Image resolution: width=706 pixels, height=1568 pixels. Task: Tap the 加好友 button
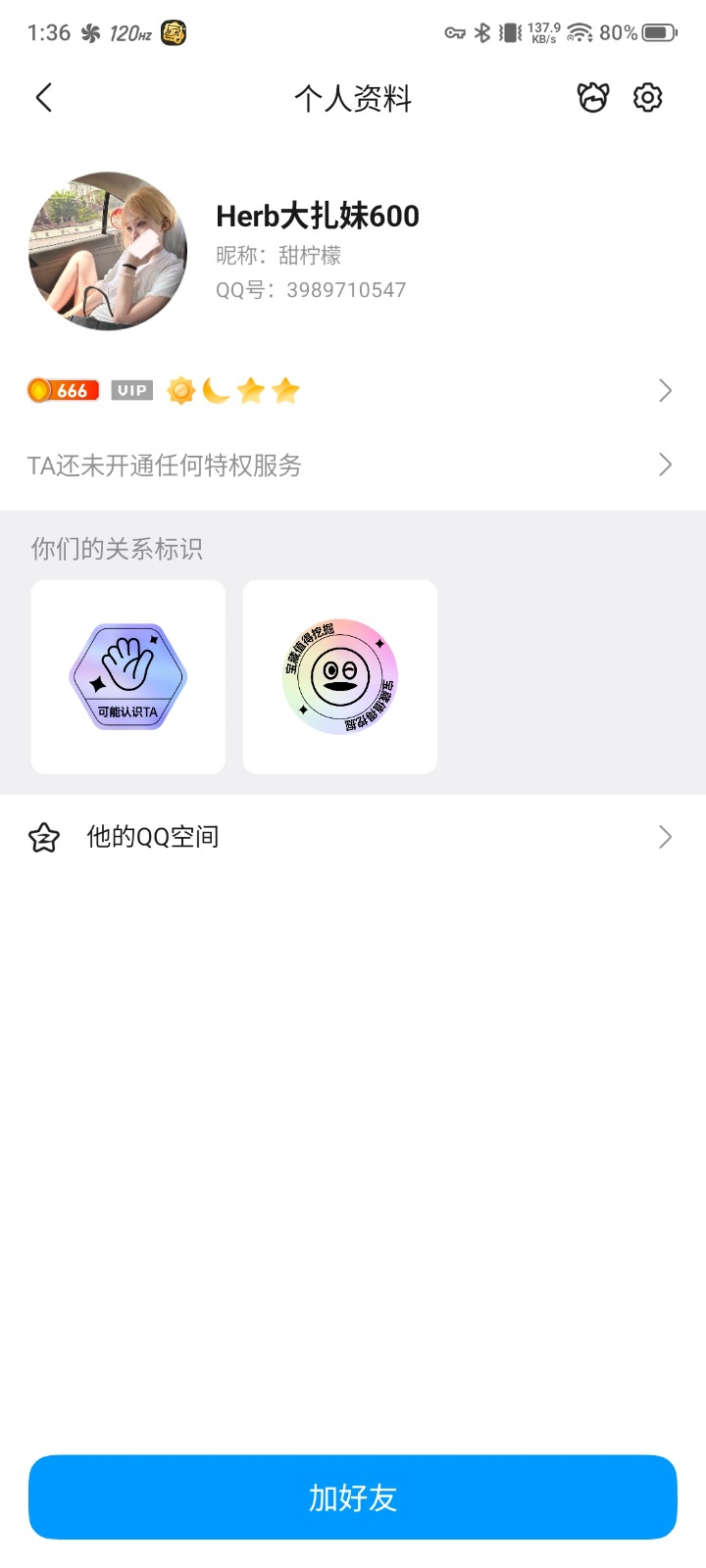coord(353,1497)
